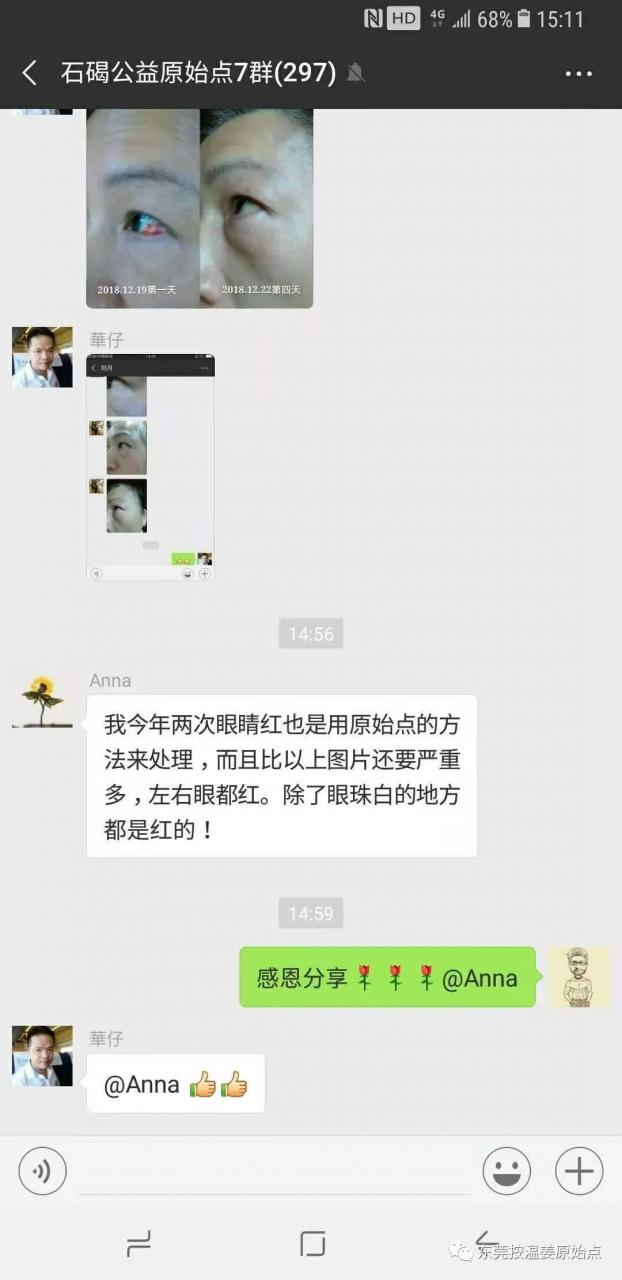The image size is (622, 1280).
Task: Open the emoji sticker panel
Action: click(506, 1171)
